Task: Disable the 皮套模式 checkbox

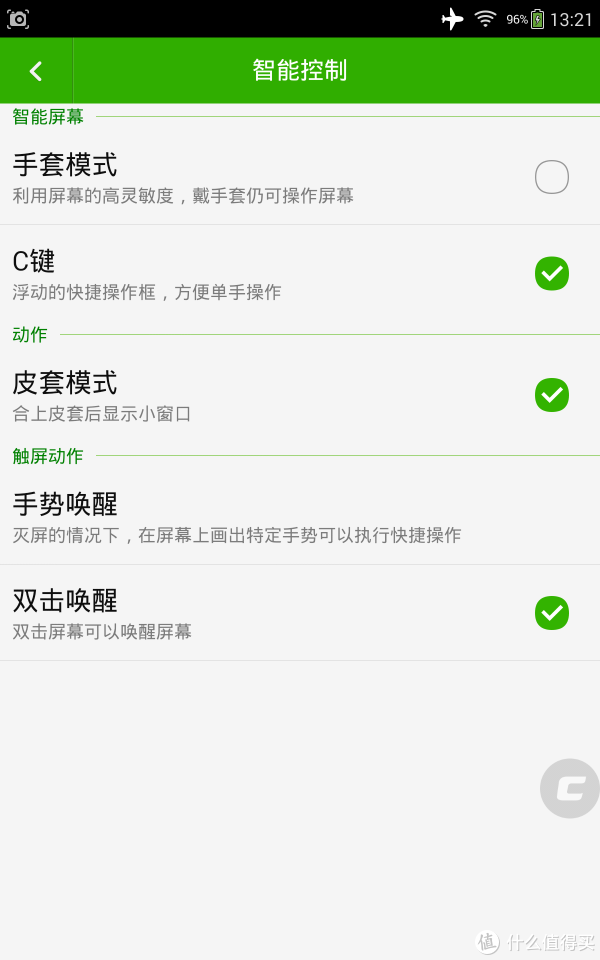Action: (x=551, y=395)
